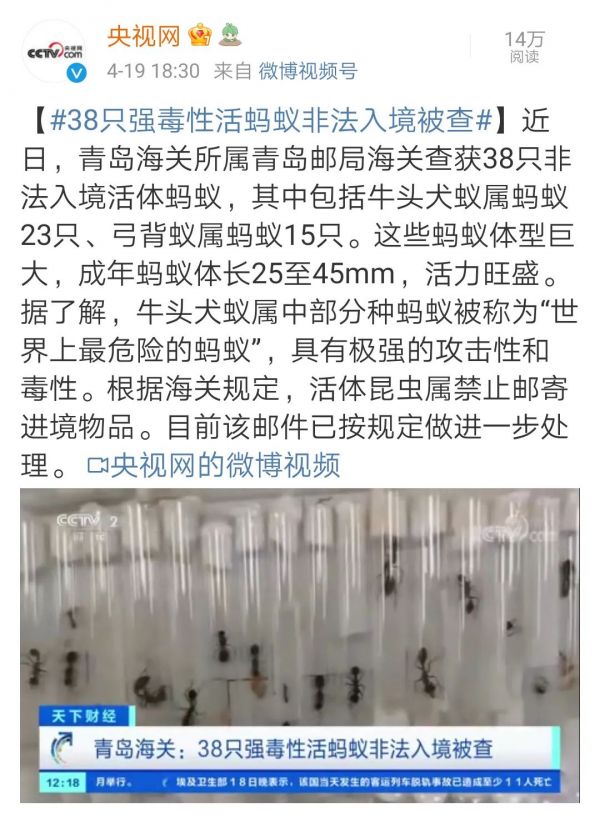
Task: Open hashtag #38只强毒性活蚂蚁非法入境被查#
Action: [270, 119]
